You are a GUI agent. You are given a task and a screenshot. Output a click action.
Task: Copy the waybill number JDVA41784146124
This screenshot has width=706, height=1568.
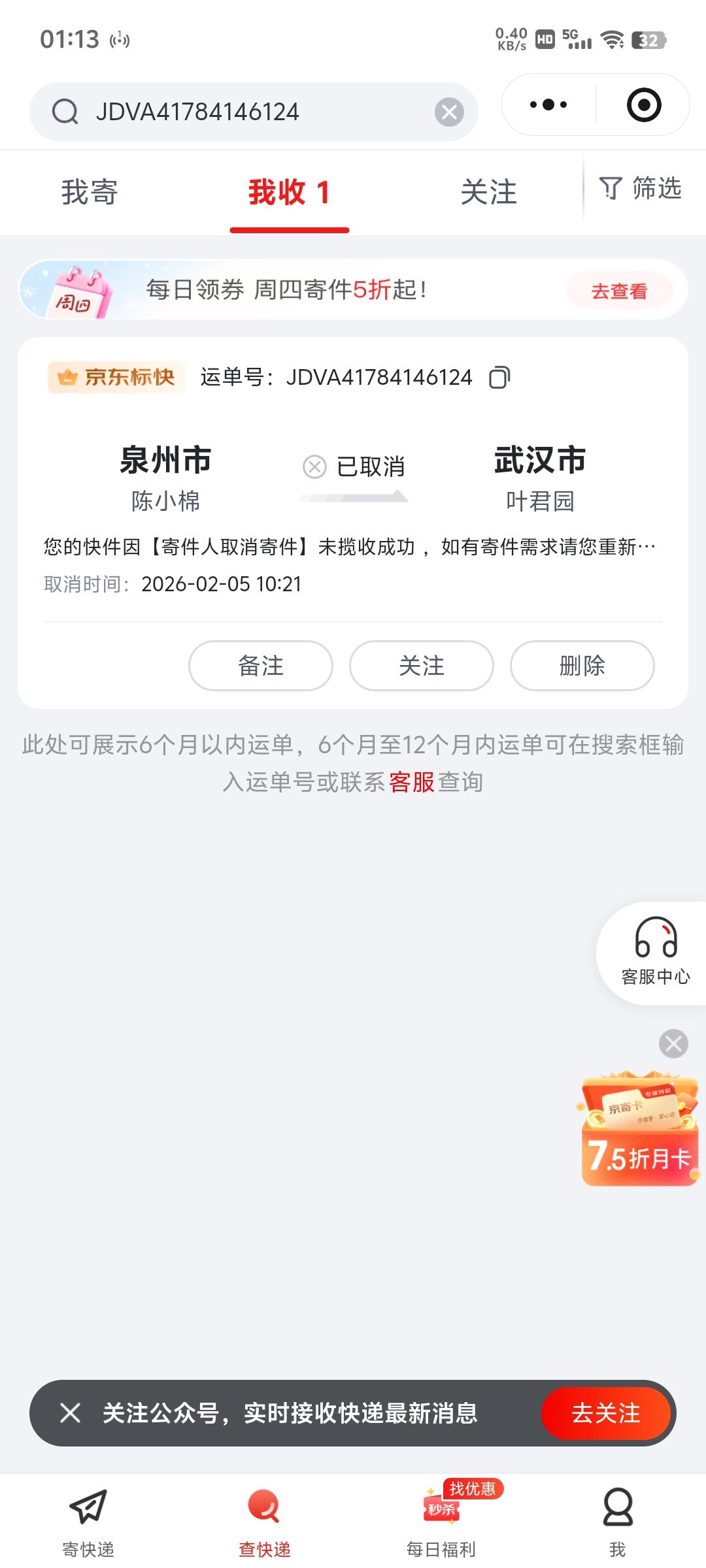(x=499, y=378)
